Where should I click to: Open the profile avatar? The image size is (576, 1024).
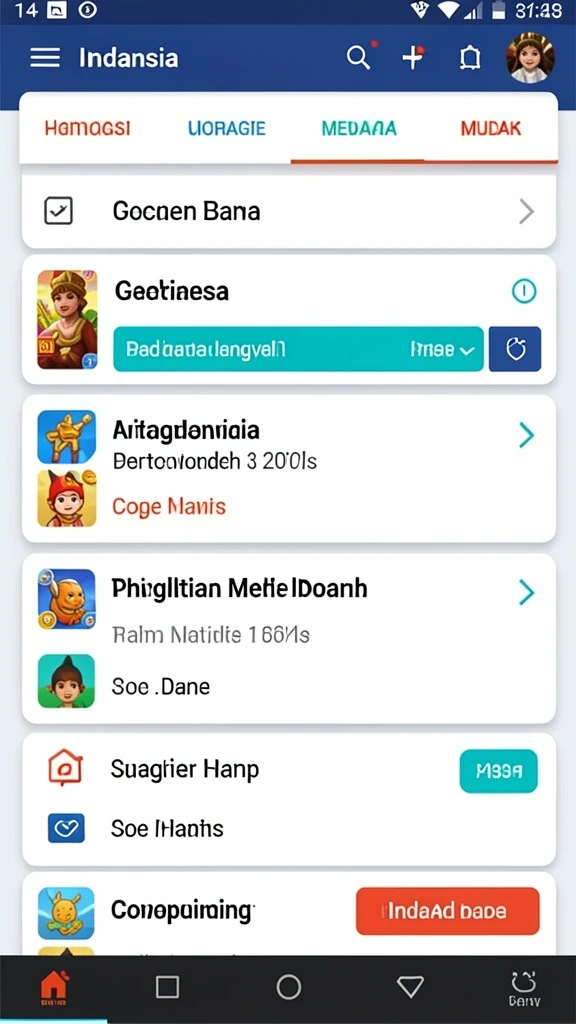click(530, 57)
